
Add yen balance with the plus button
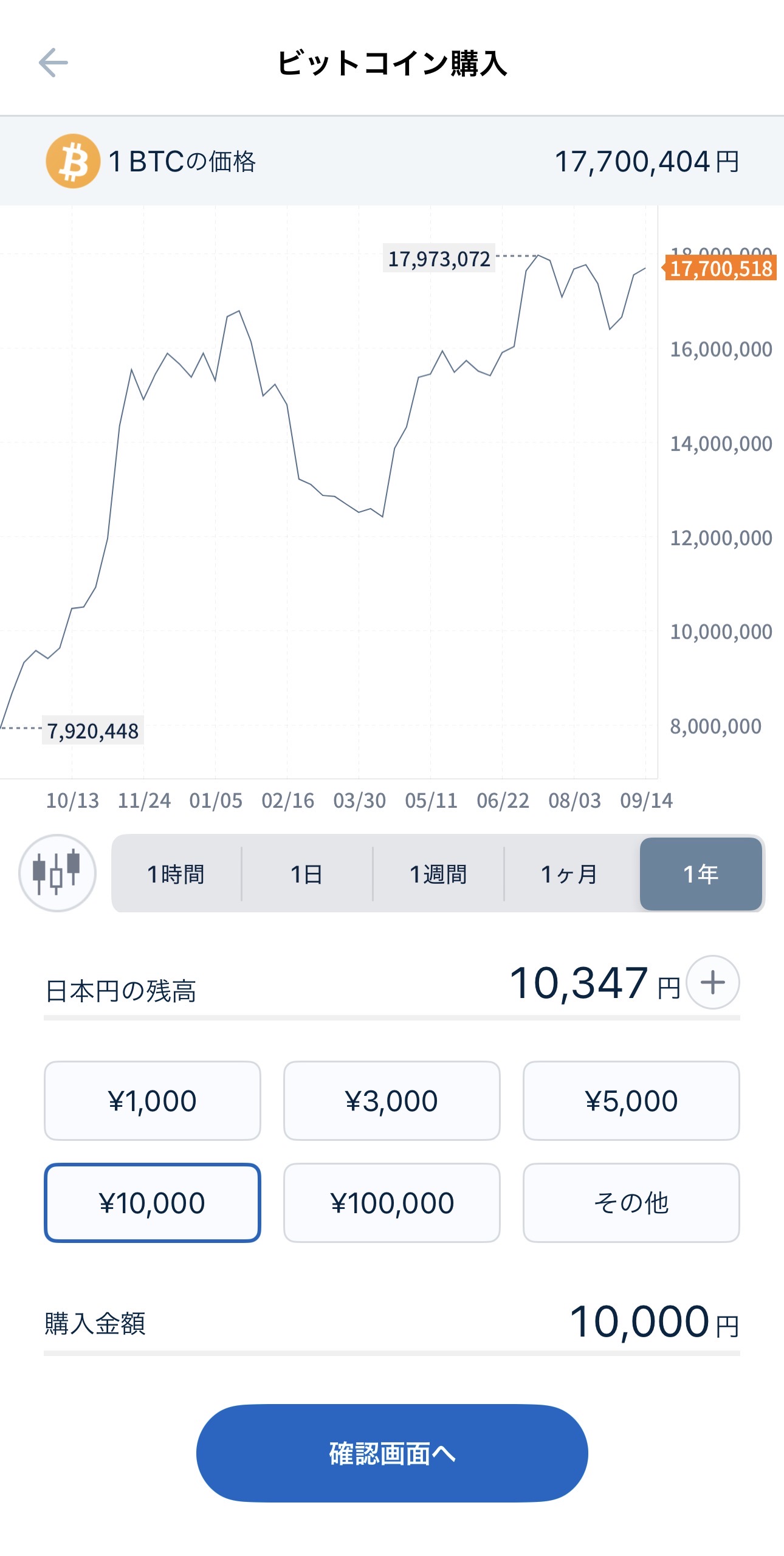(x=712, y=982)
